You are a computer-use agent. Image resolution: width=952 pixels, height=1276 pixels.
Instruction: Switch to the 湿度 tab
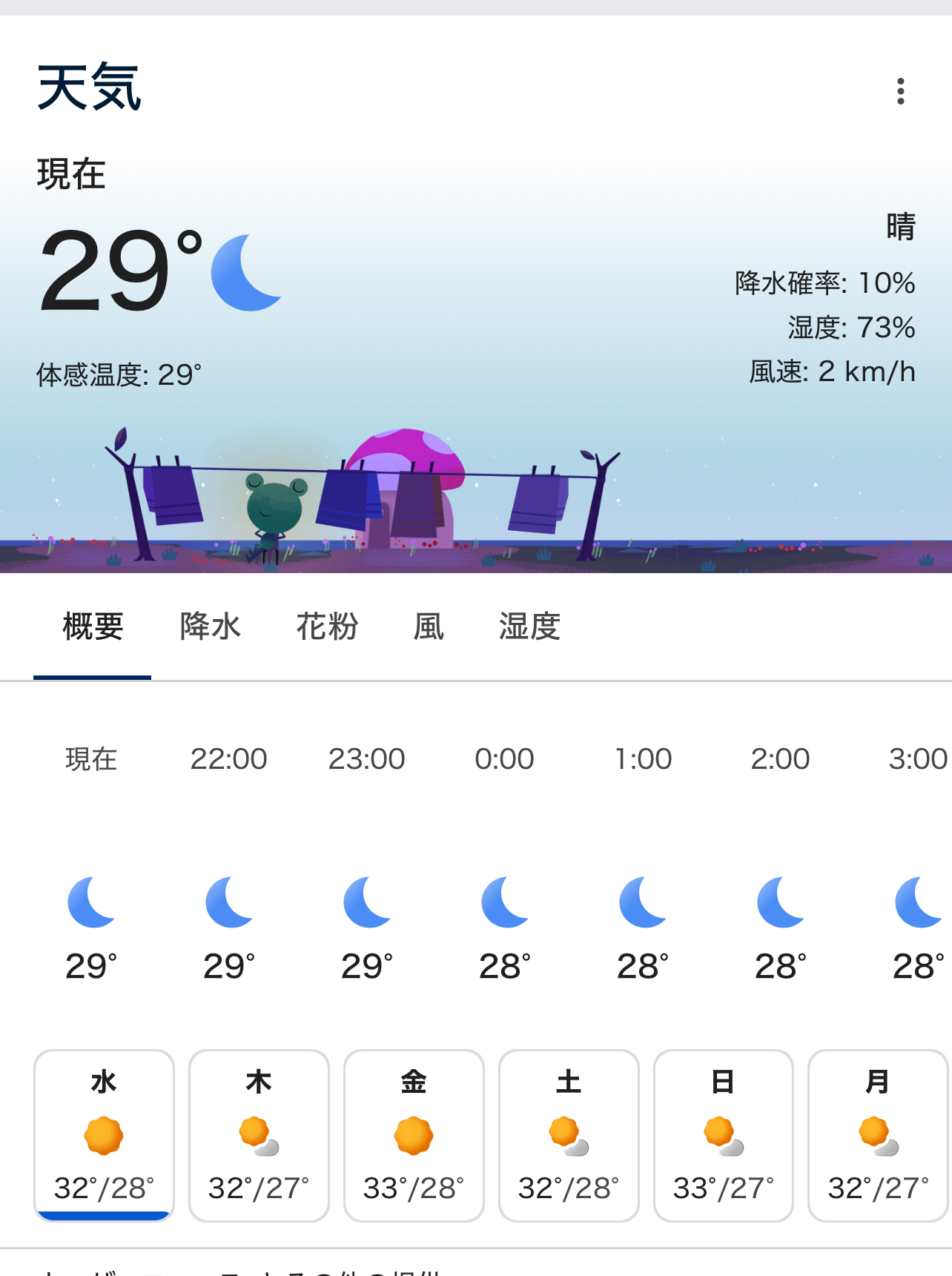(x=529, y=627)
